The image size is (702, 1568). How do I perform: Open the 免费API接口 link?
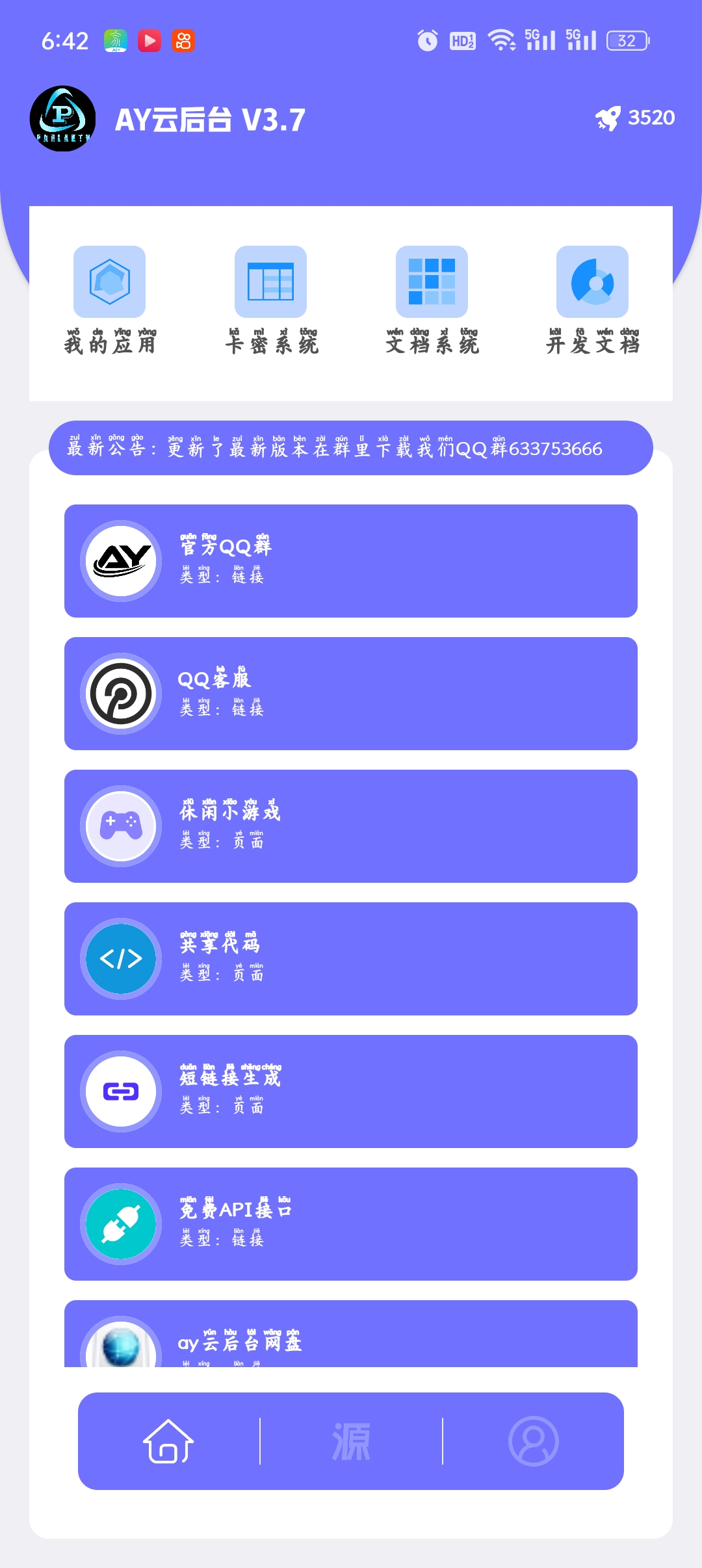tap(351, 1224)
